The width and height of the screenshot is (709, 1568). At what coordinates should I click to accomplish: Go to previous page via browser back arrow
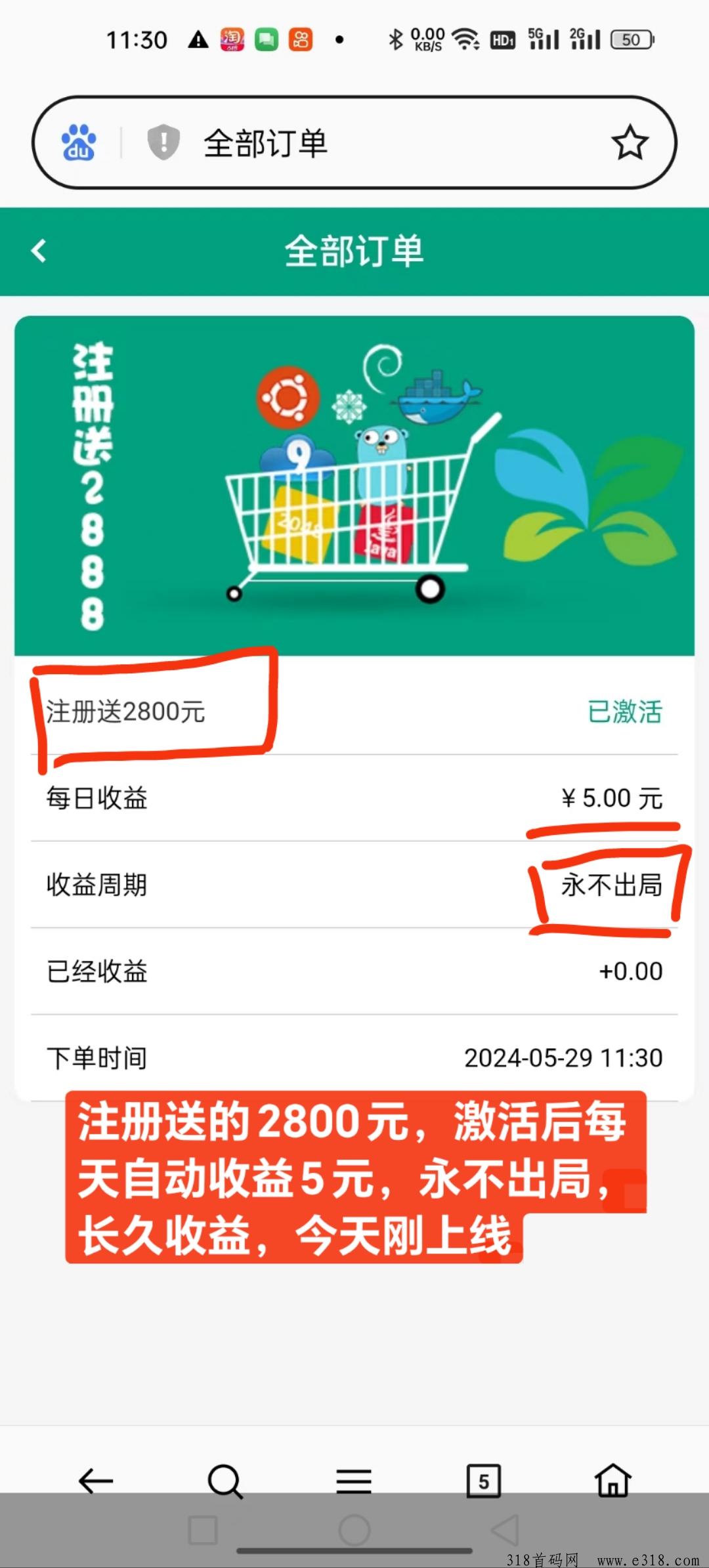point(96,1481)
